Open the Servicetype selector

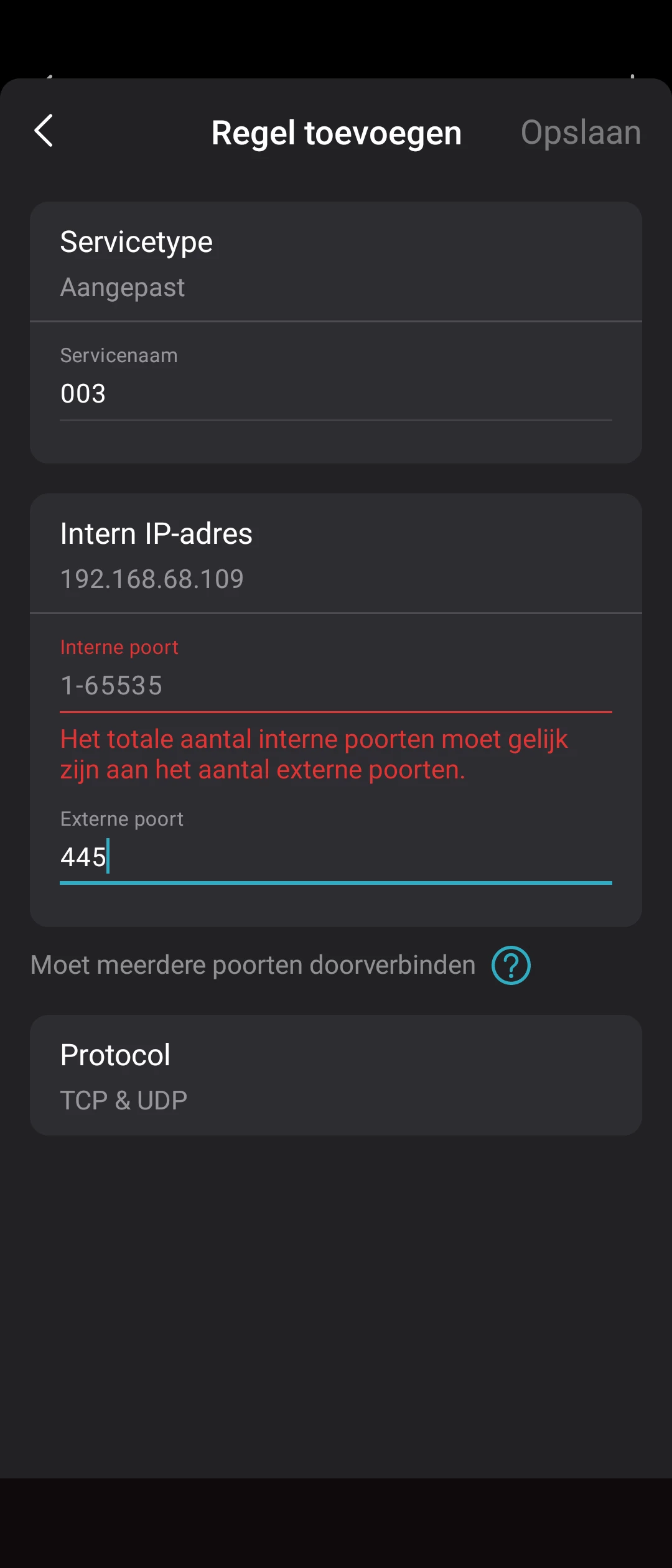coord(336,263)
